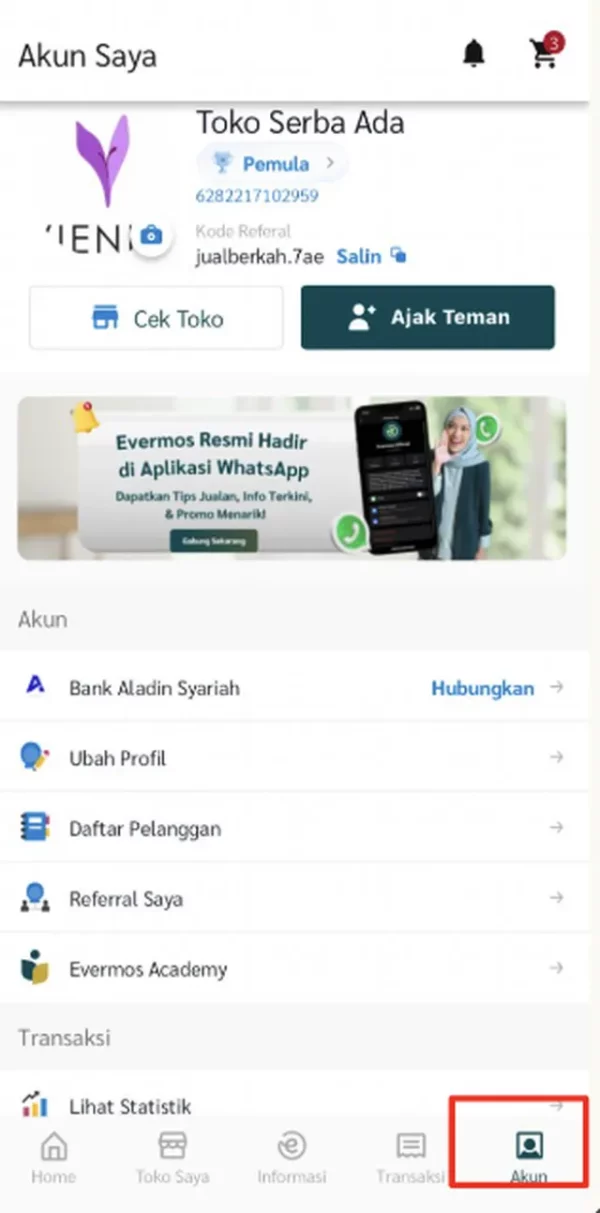The image size is (600, 1213).
Task: Switch to the Toko Saya tab
Action: click(x=172, y=1157)
